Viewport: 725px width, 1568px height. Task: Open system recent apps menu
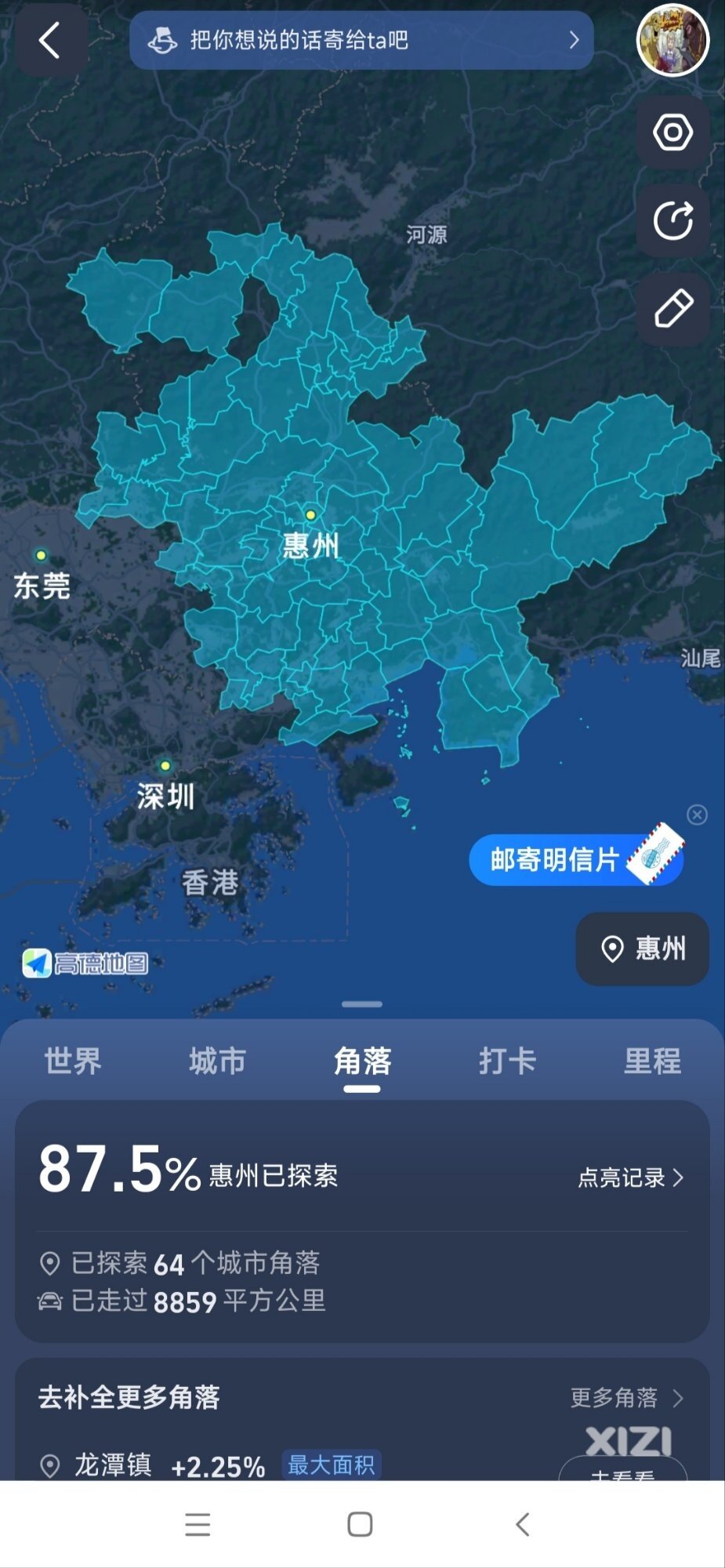[x=198, y=1524]
